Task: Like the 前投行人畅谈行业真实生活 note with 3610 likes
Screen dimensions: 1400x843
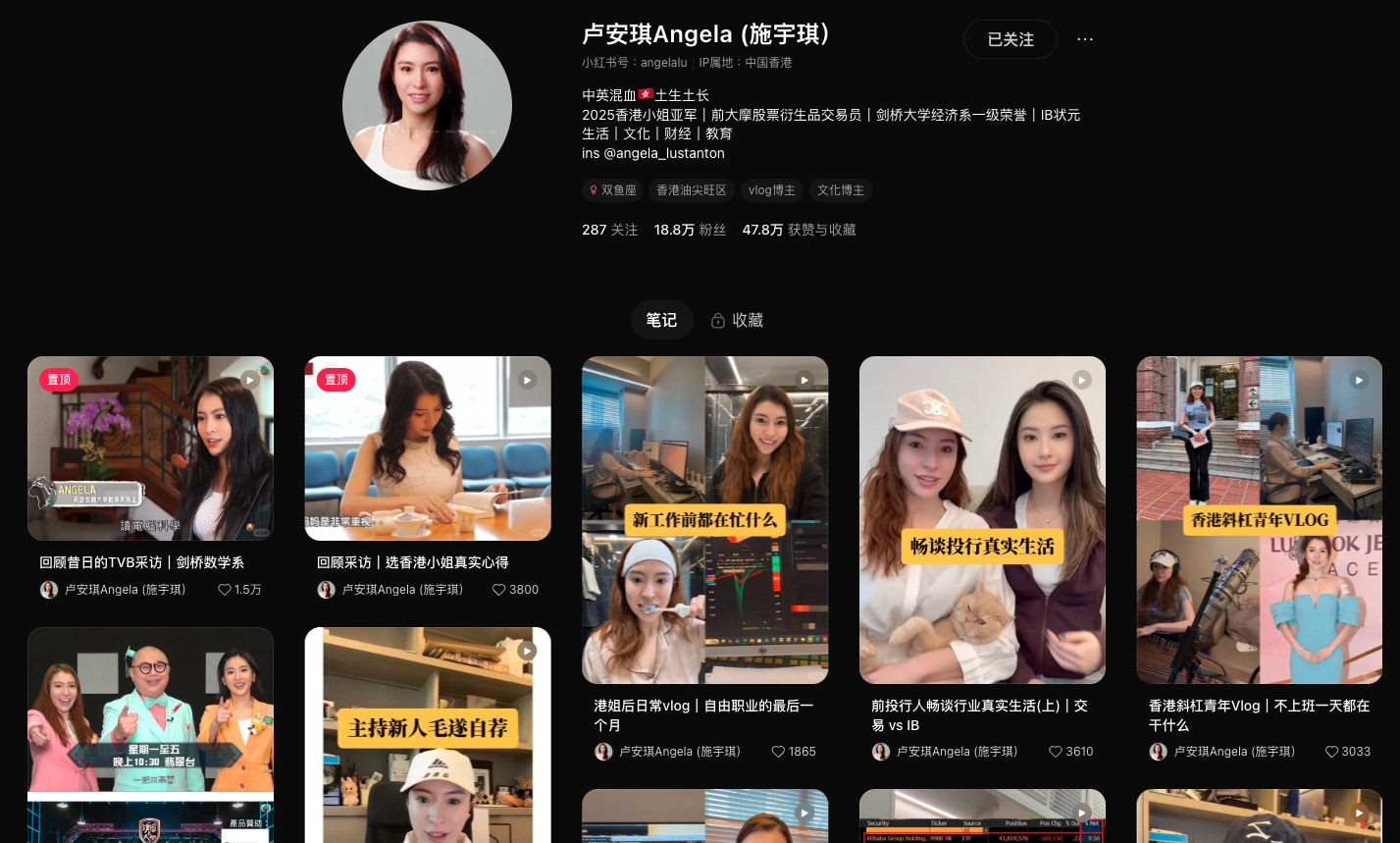Action: (x=1056, y=752)
